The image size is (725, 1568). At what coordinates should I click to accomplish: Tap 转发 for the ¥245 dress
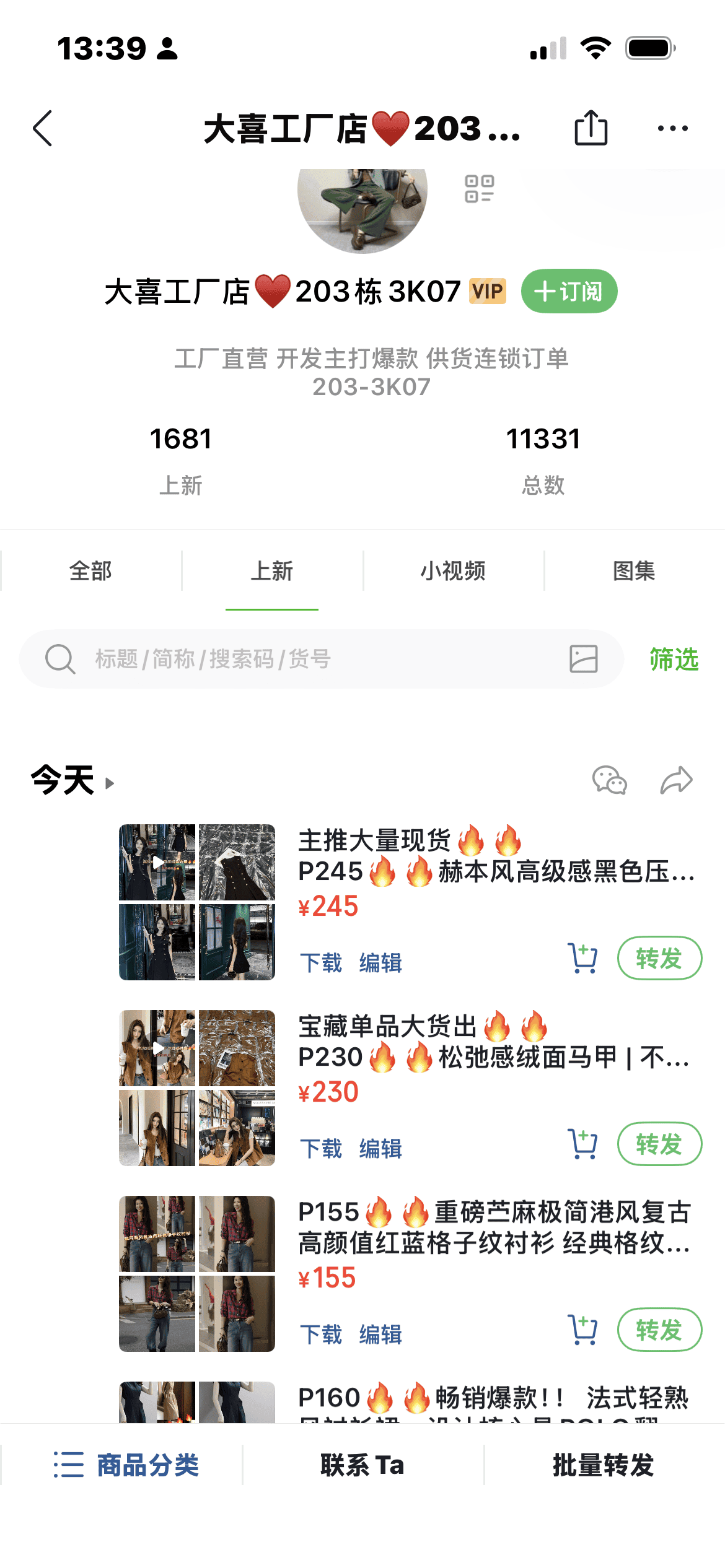659,958
